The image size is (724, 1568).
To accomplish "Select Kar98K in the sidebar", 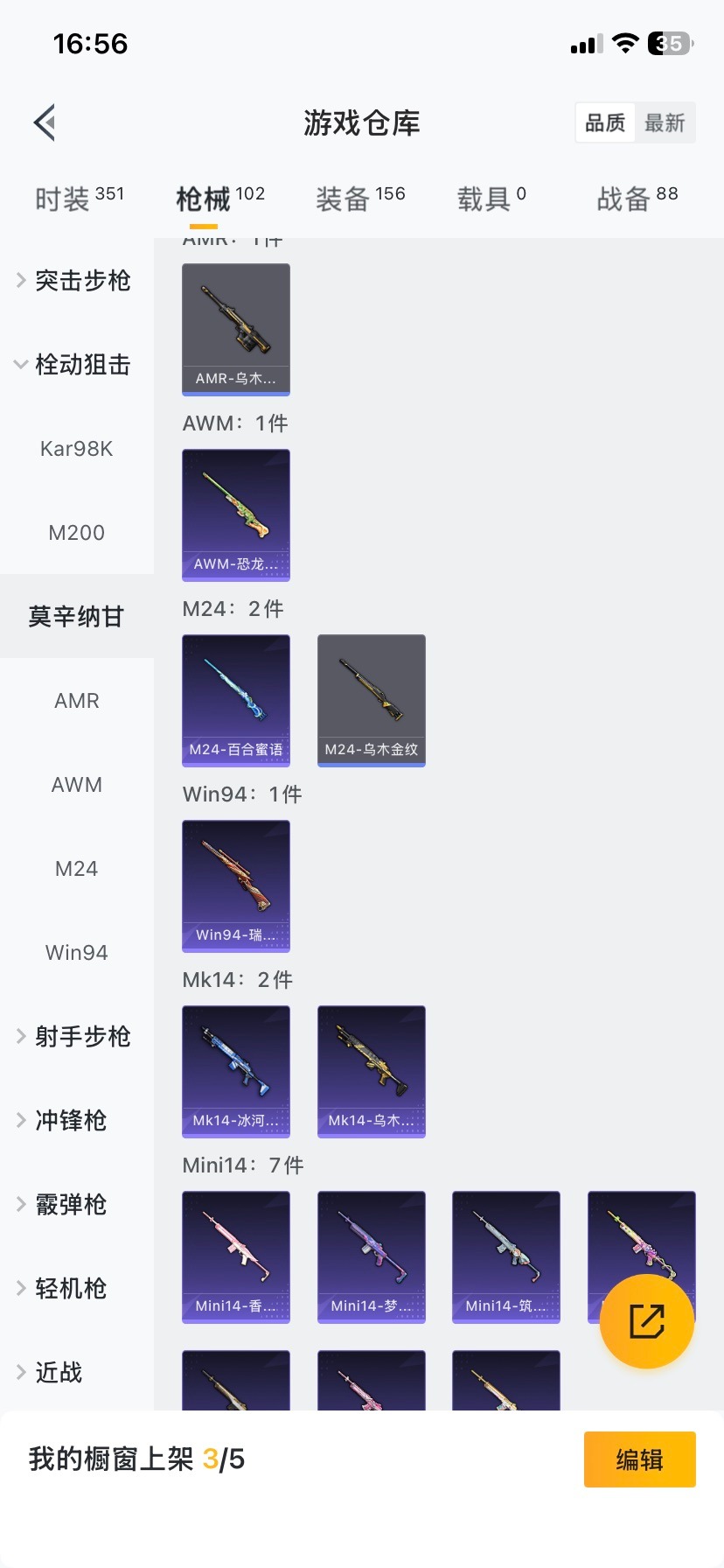I will [x=76, y=448].
